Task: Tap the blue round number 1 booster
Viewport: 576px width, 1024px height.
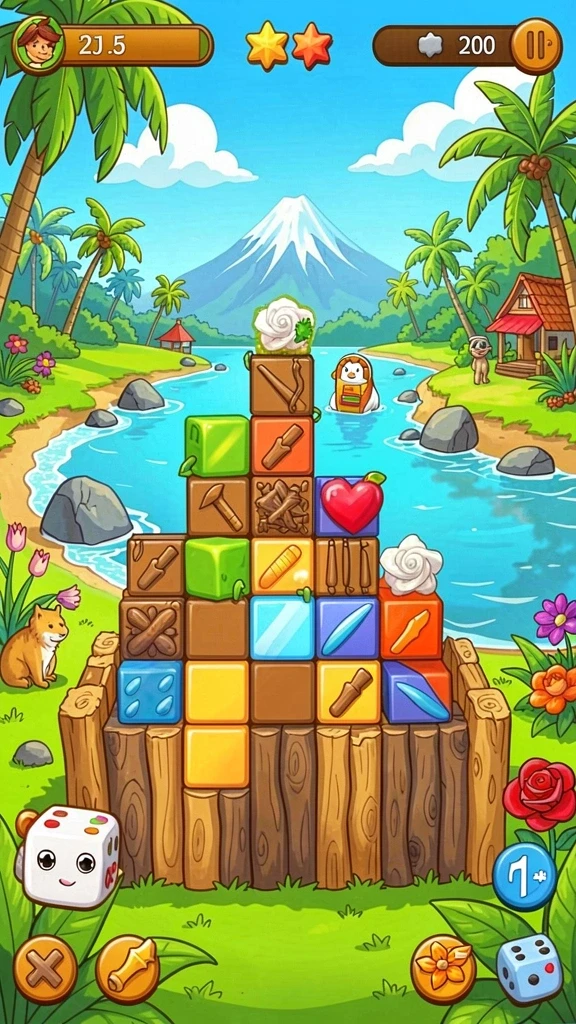Action: click(x=524, y=876)
